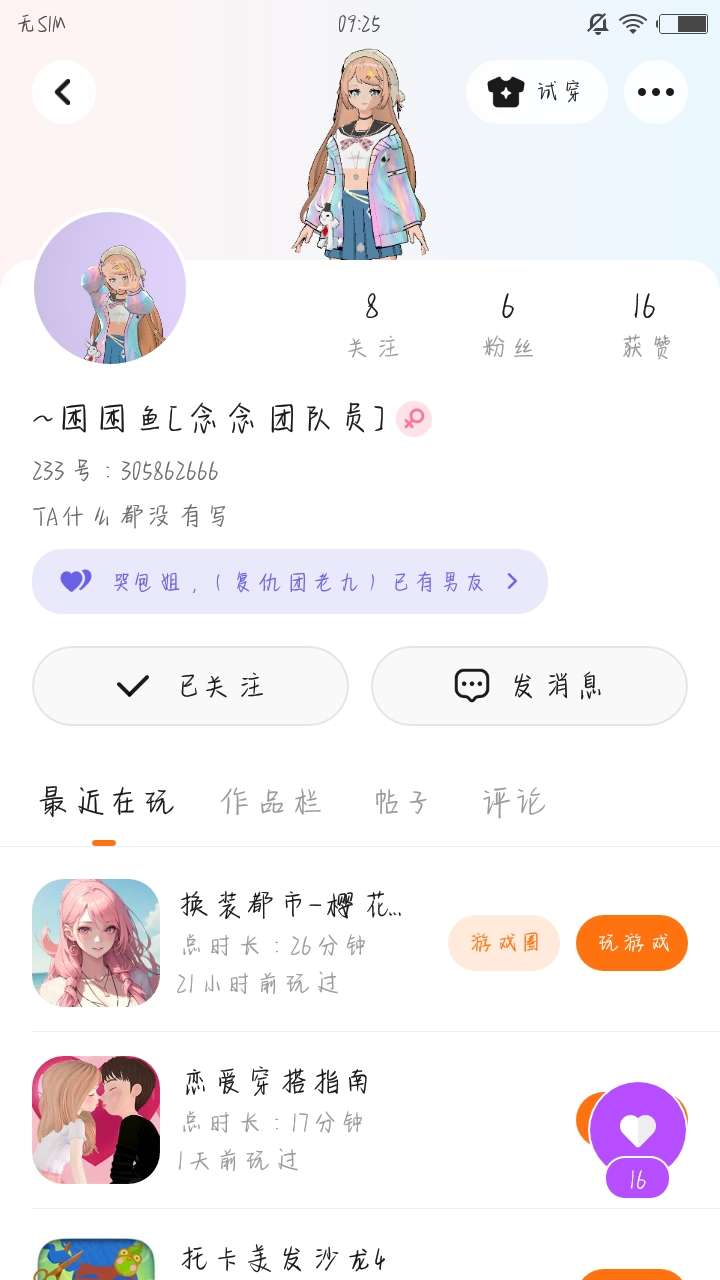This screenshot has height=1280, width=720.
Task: Tap 玩游戏 for 换装都市
Action: coord(631,942)
